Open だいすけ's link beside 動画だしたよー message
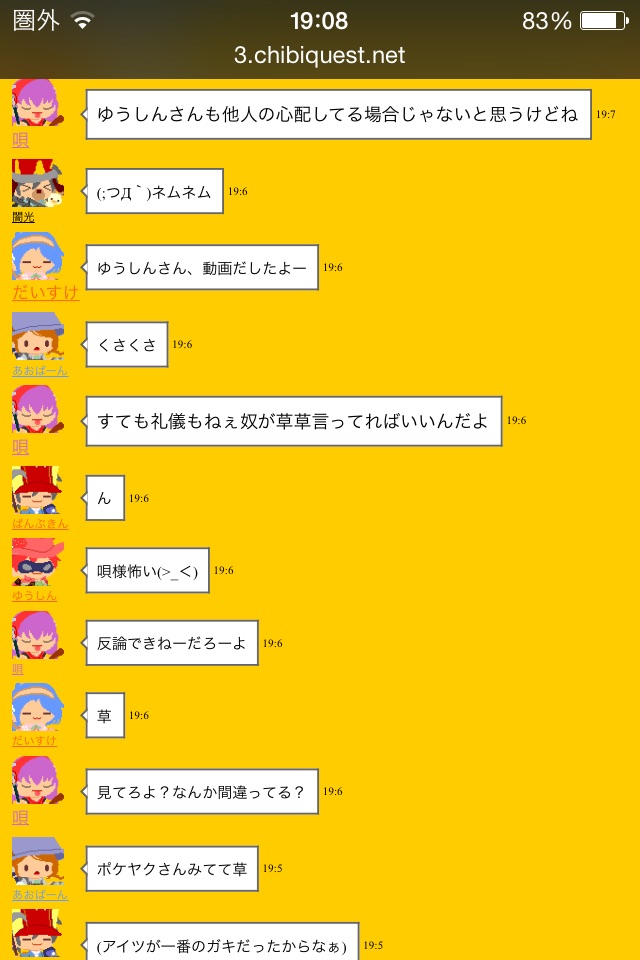The height and width of the screenshot is (960, 640). click(x=45, y=293)
